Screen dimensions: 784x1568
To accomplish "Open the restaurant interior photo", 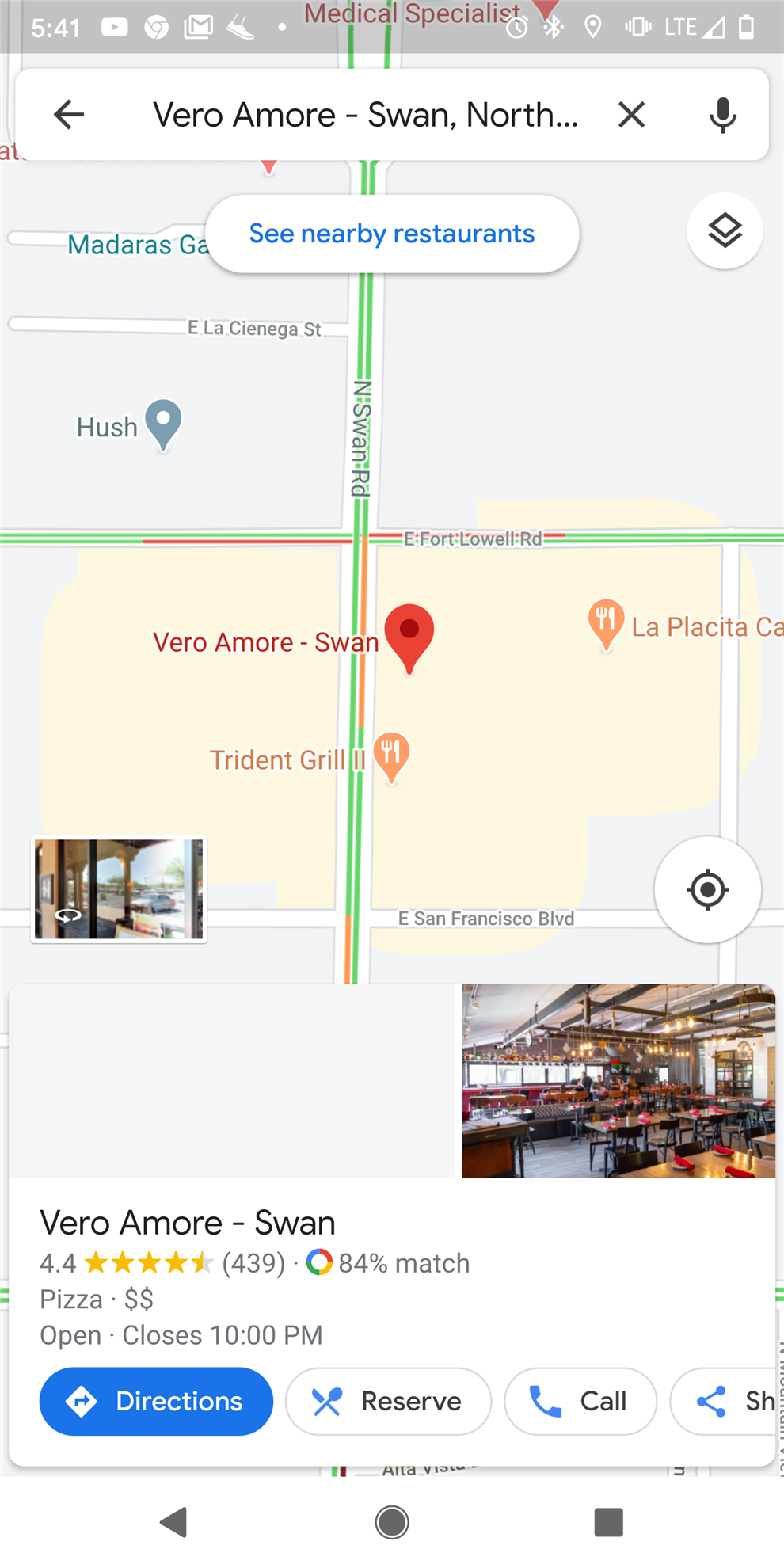I will point(618,1080).
